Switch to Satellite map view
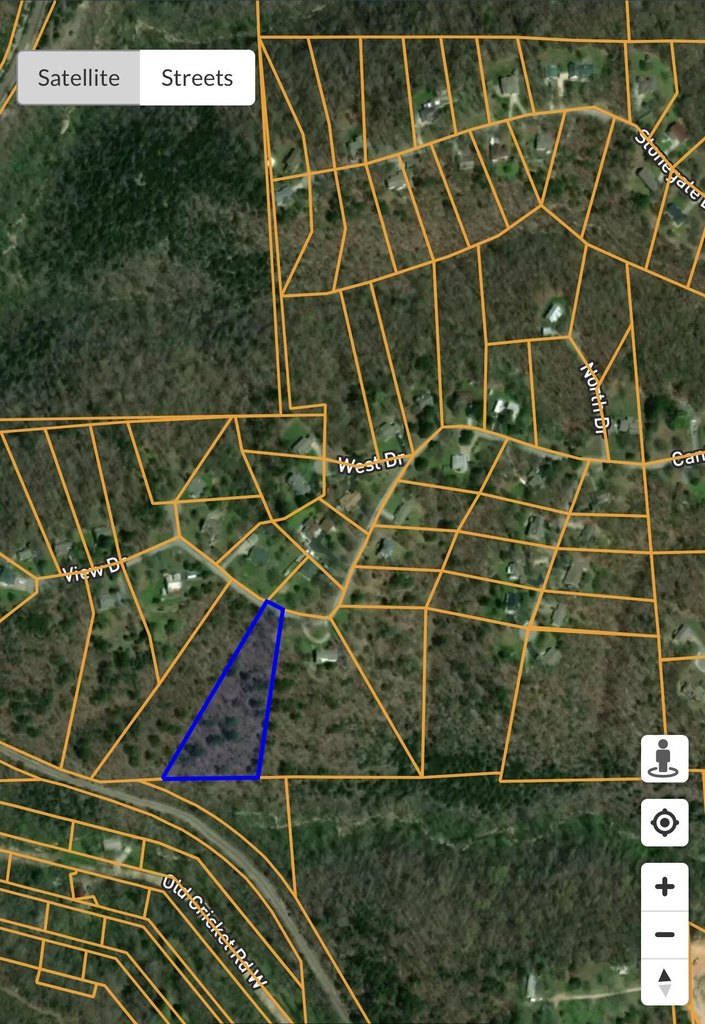Image resolution: width=705 pixels, height=1024 pixels. [x=79, y=78]
